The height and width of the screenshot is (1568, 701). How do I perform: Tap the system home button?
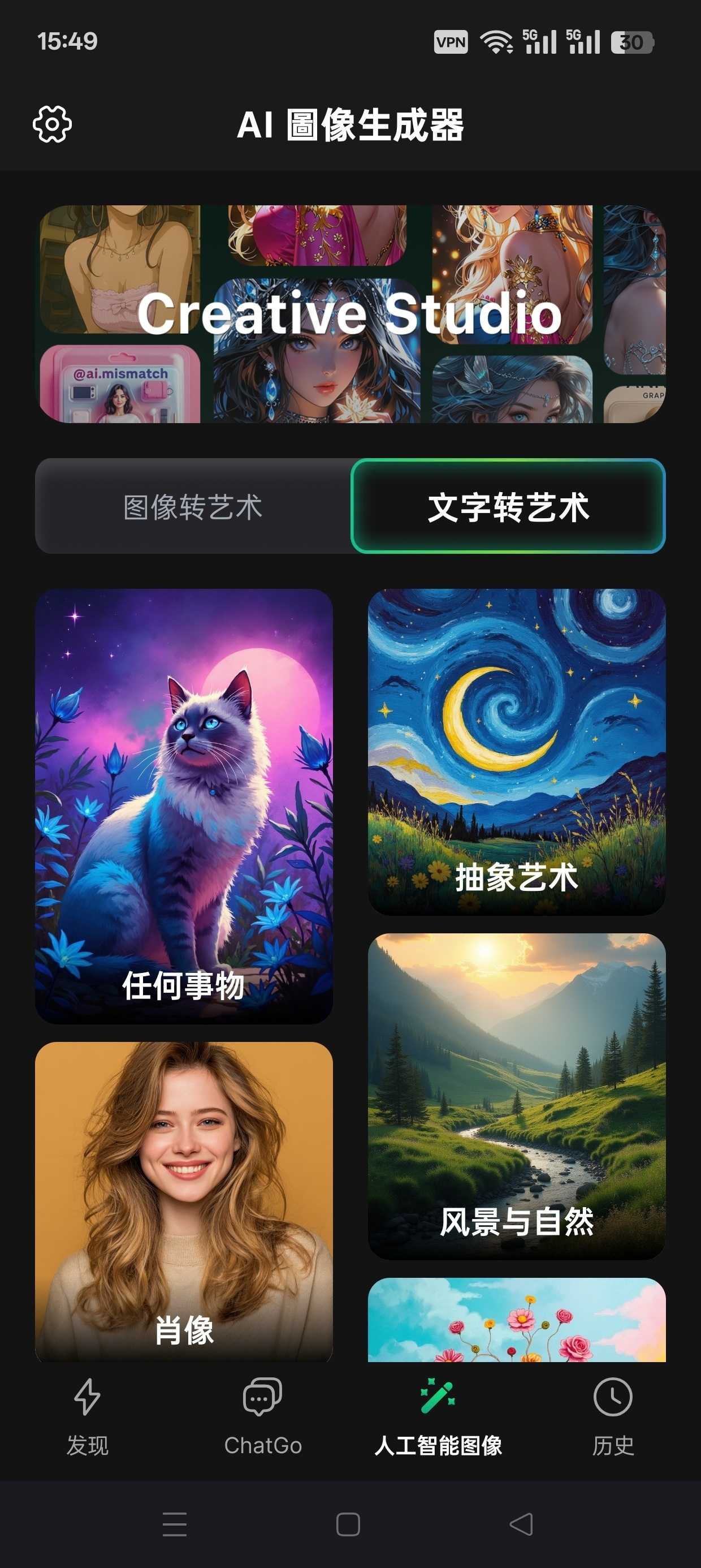click(348, 1524)
